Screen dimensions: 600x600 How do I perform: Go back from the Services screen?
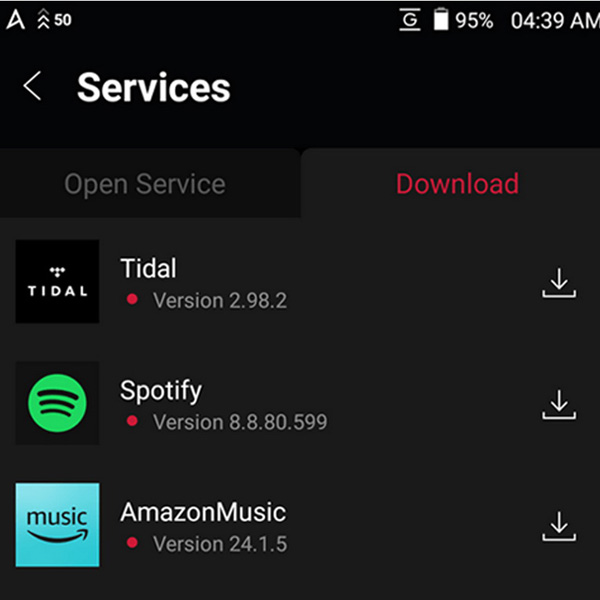click(x=33, y=87)
